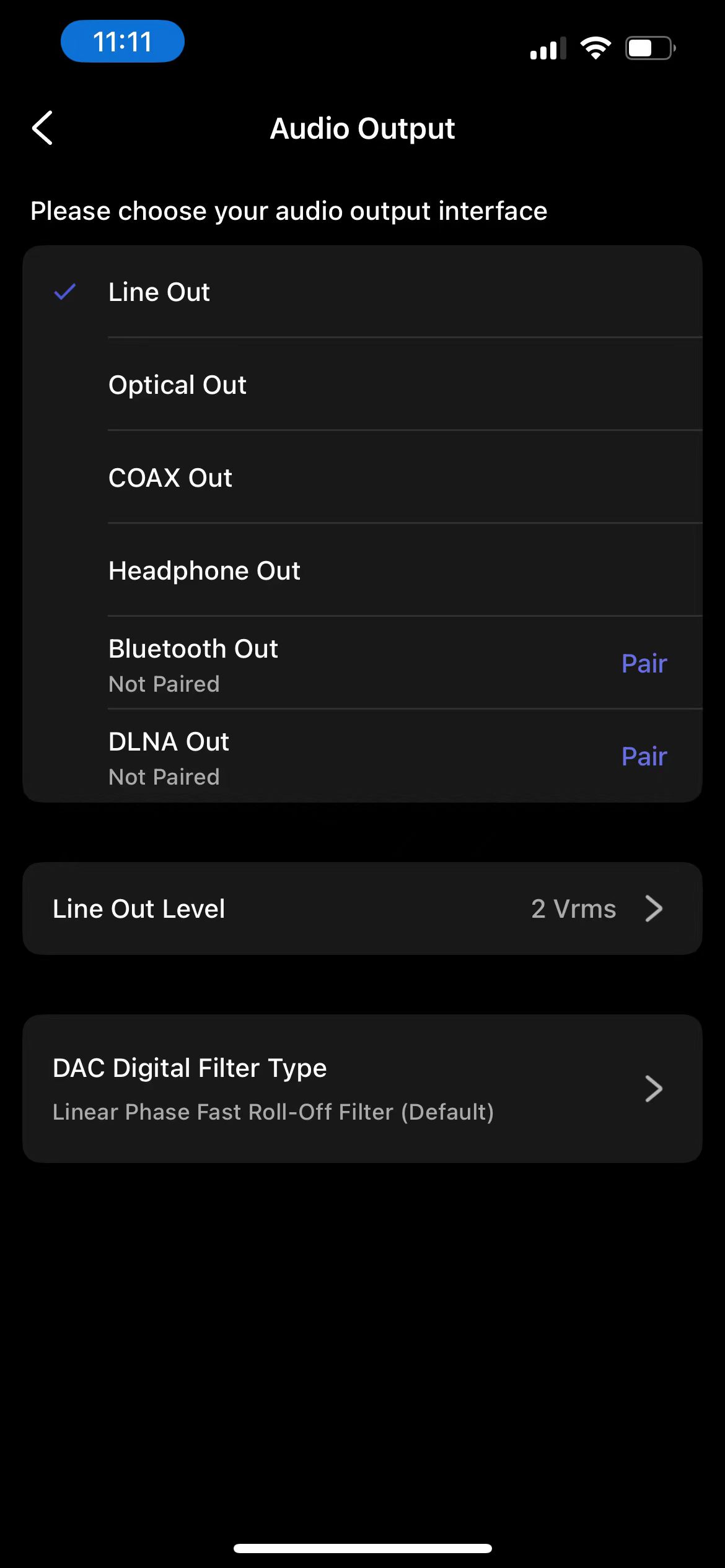Select Line Out as audio output
725x1568 pixels.
pos(159,292)
